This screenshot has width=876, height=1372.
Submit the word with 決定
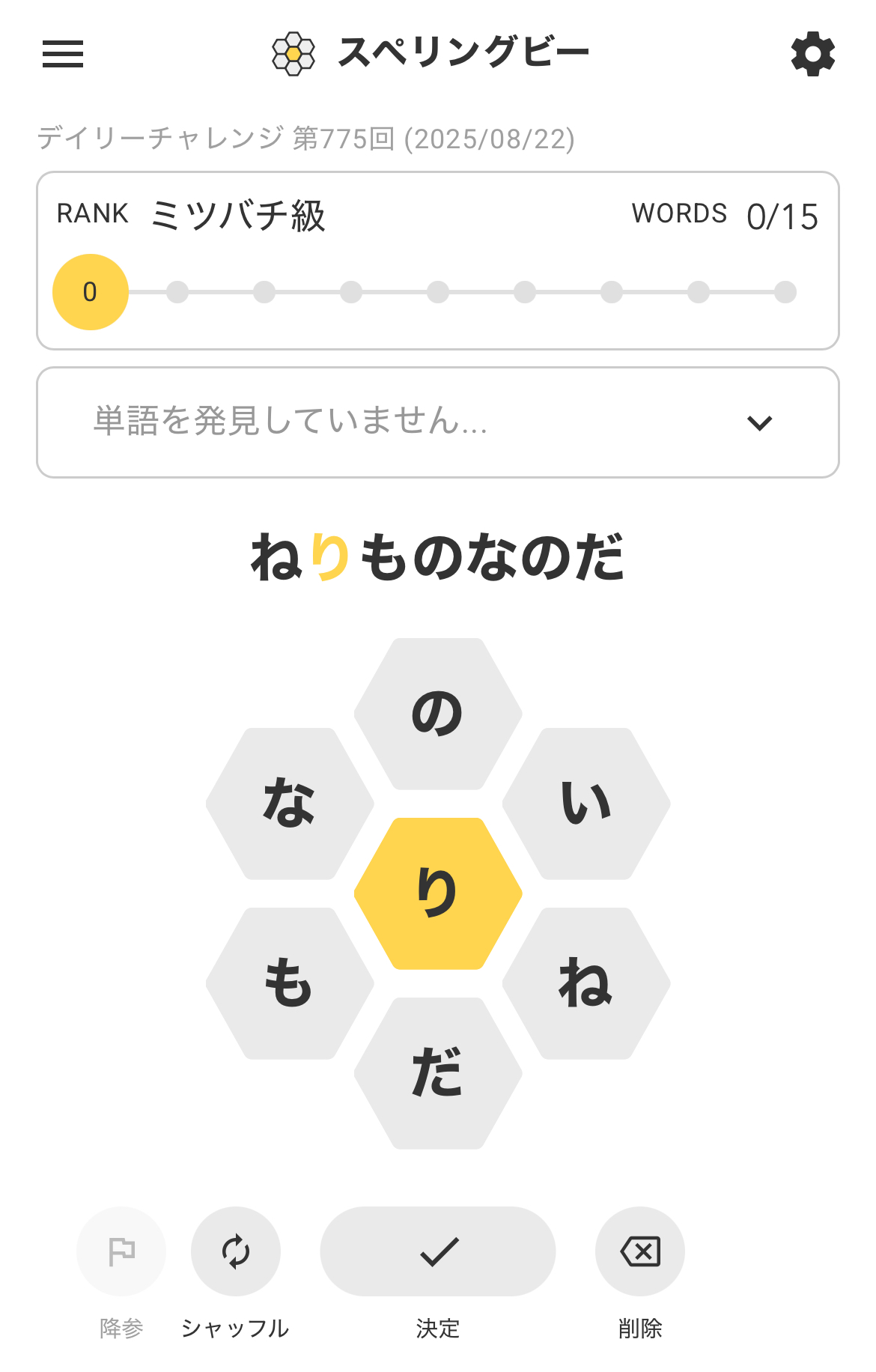point(438,1251)
